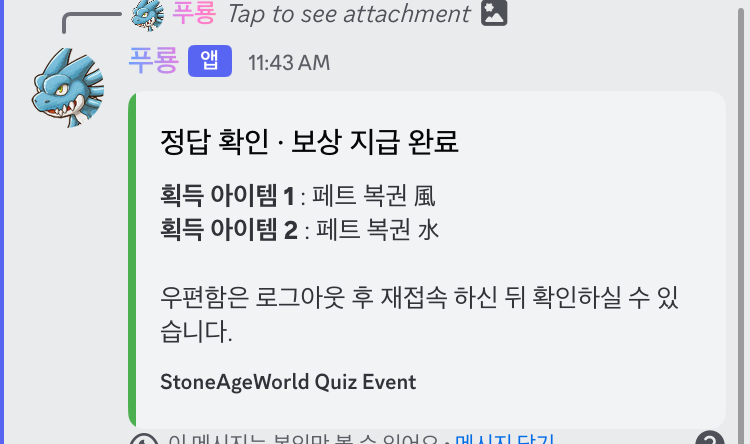Dismiss message via 메시지 닫기 link
Viewport: 750px width, 444px height.
pyautogui.click(x=504, y=439)
